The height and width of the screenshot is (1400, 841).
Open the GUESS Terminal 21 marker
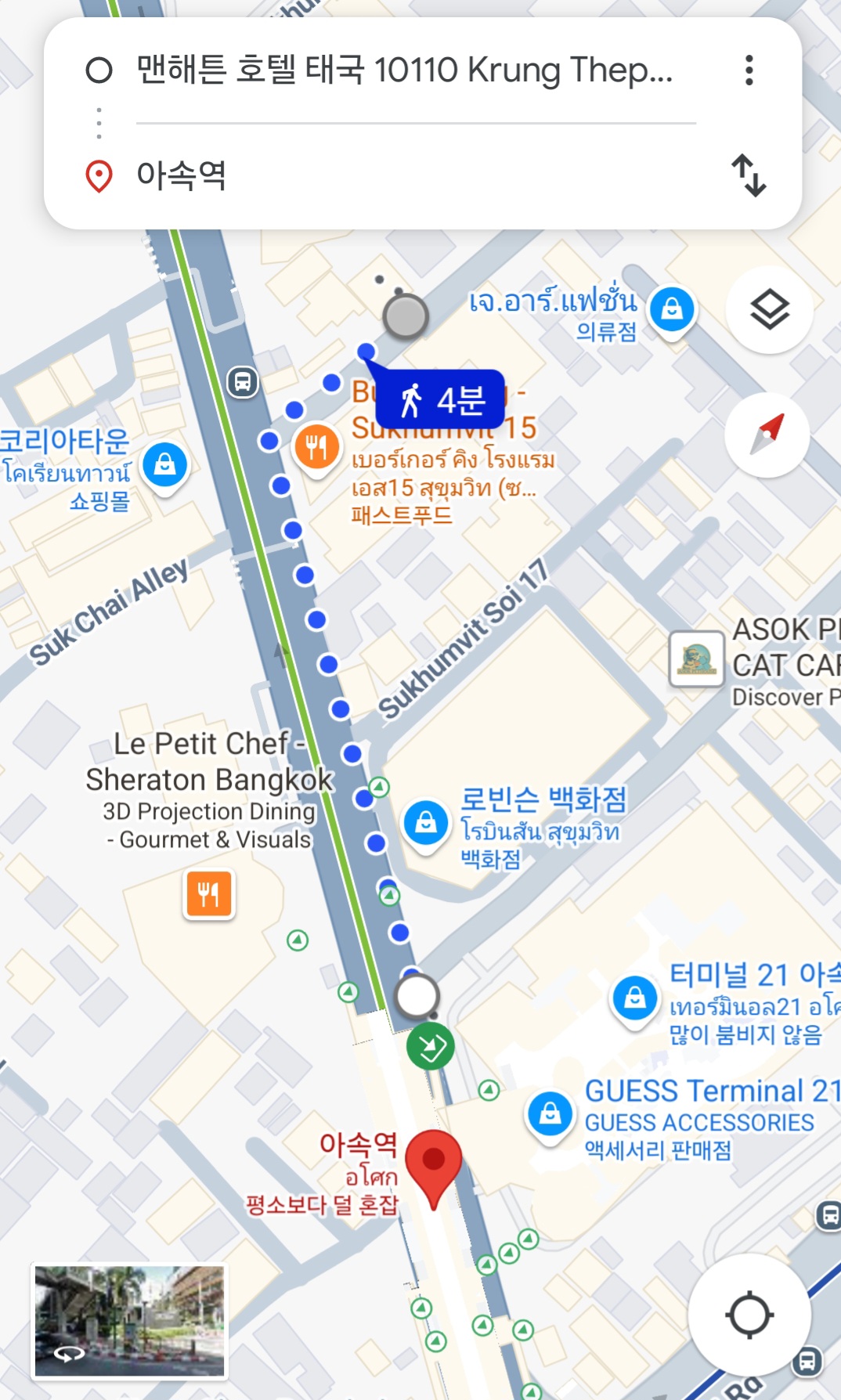click(550, 1115)
